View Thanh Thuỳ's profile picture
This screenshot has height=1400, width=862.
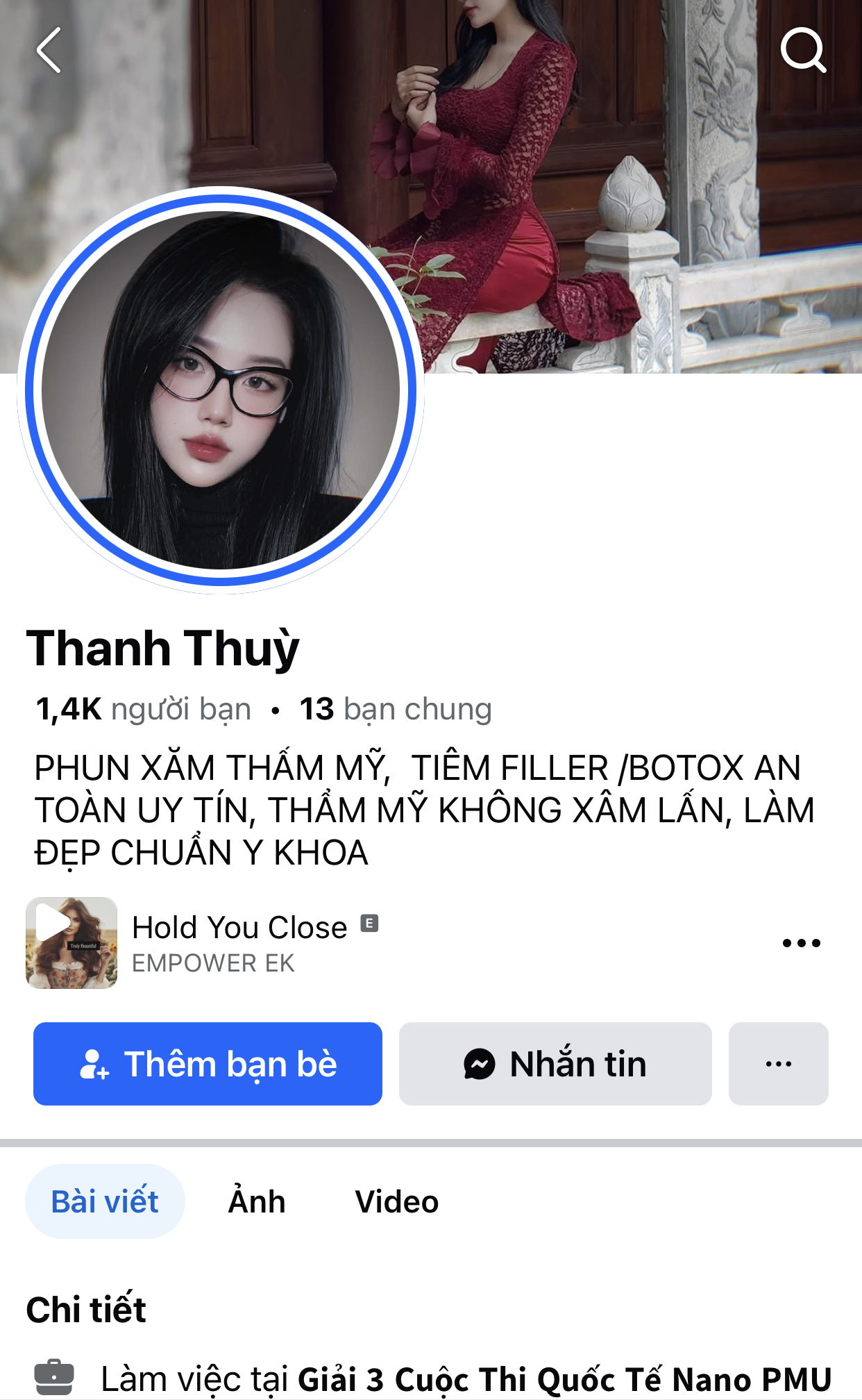[x=221, y=390]
